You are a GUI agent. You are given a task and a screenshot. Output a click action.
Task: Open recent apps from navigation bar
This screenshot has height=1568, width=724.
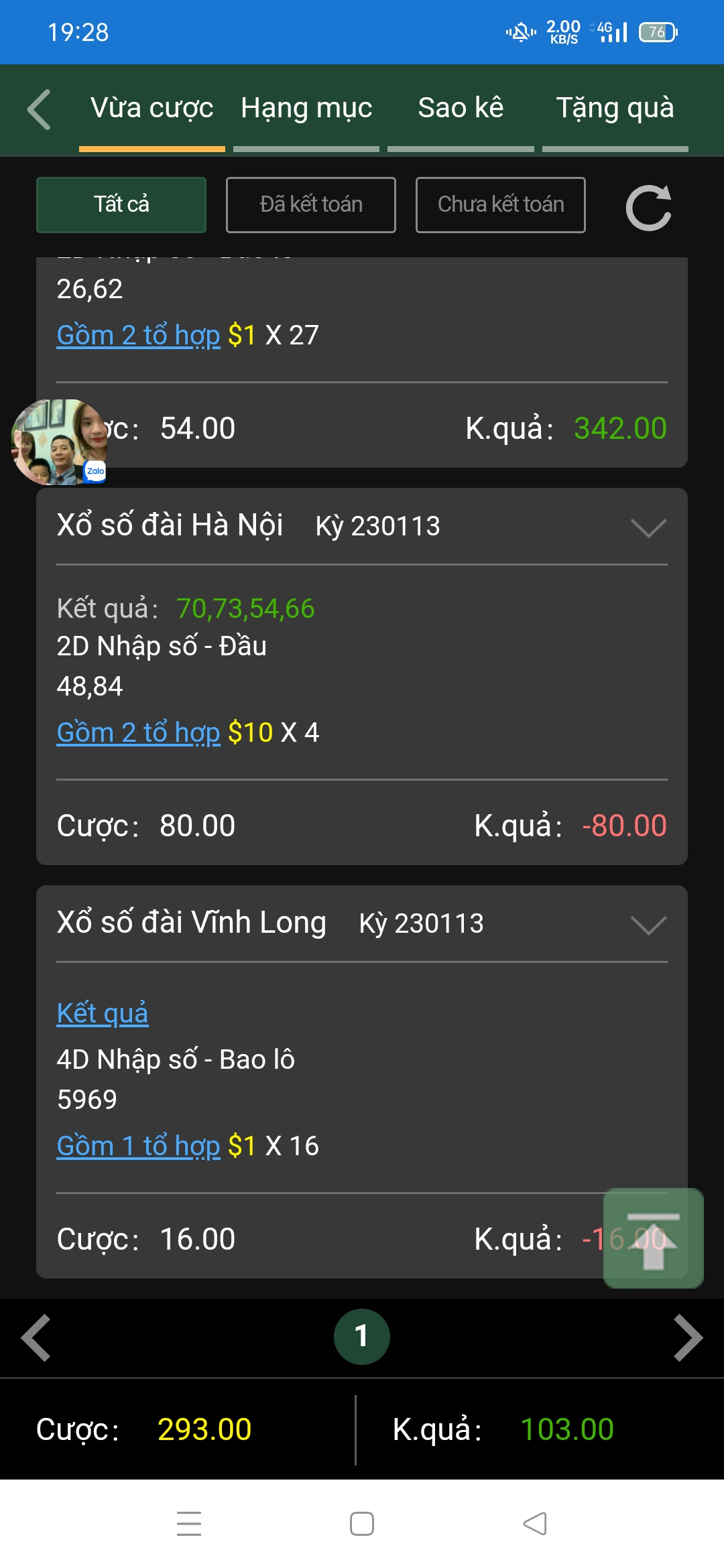pyautogui.click(x=189, y=1524)
